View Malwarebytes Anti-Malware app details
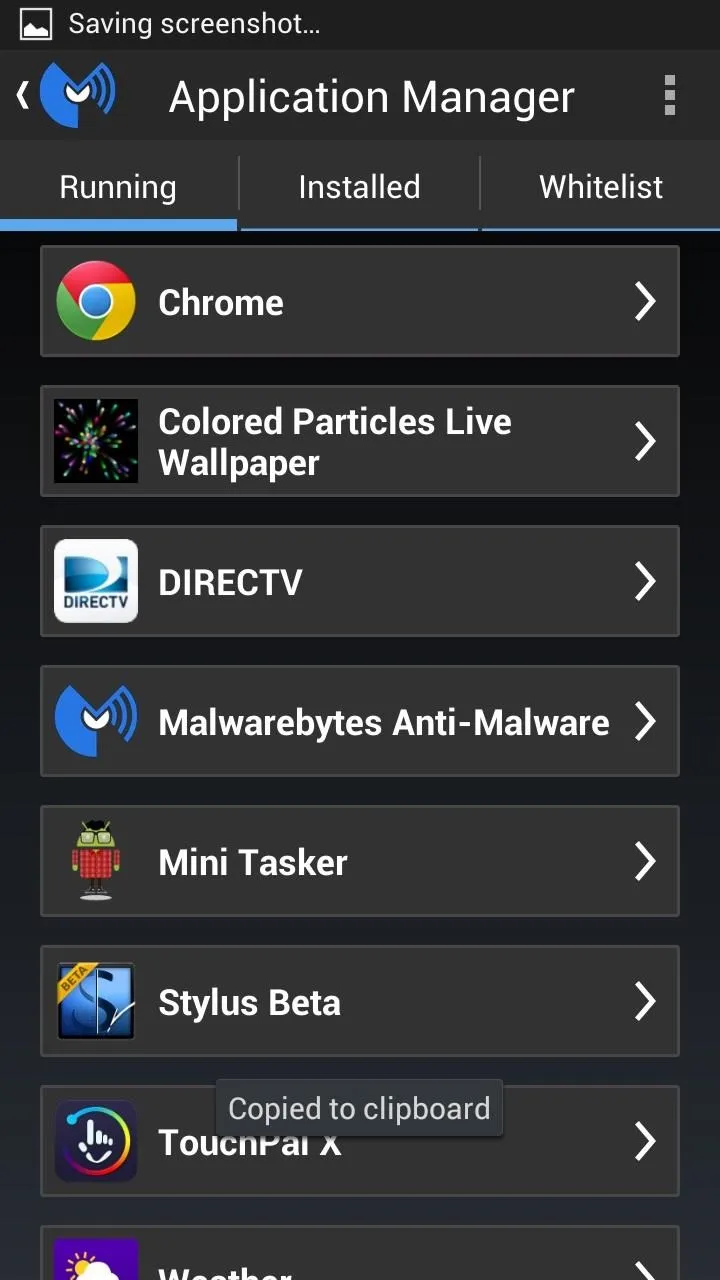The height and width of the screenshot is (1280, 720). (x=360, y=721)
